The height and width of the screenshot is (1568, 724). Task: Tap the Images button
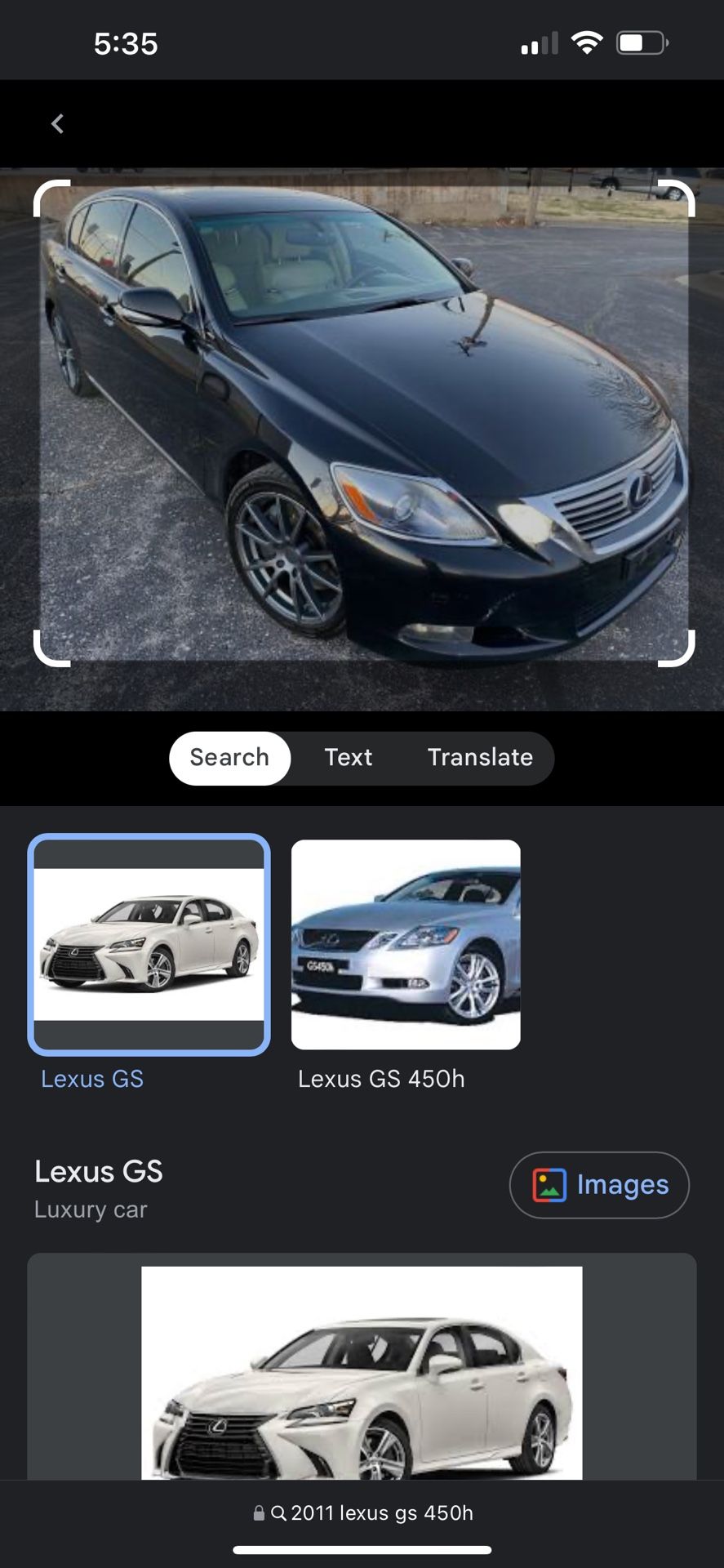tap(598, 1185)
